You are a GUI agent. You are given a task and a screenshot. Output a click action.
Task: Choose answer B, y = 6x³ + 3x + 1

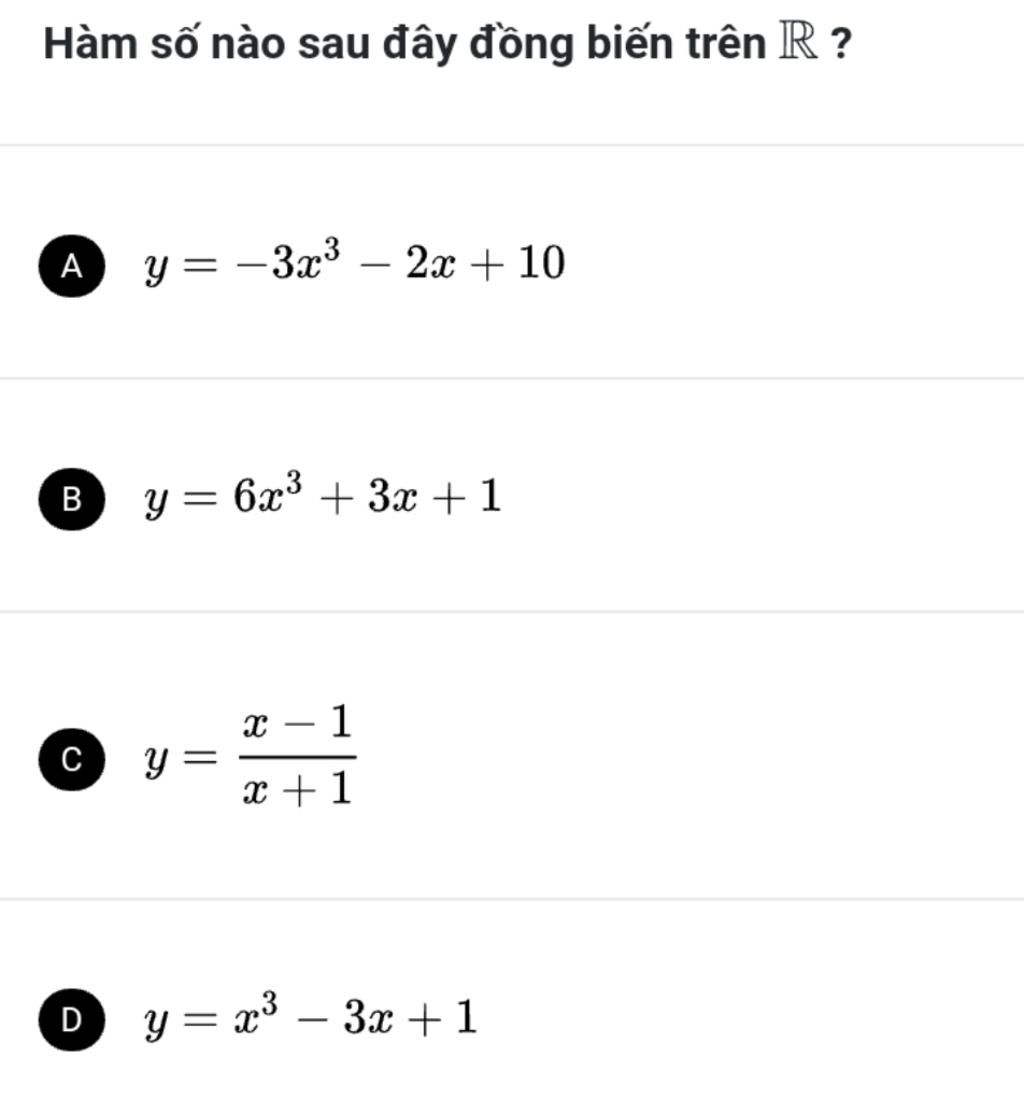pos(71,499)
